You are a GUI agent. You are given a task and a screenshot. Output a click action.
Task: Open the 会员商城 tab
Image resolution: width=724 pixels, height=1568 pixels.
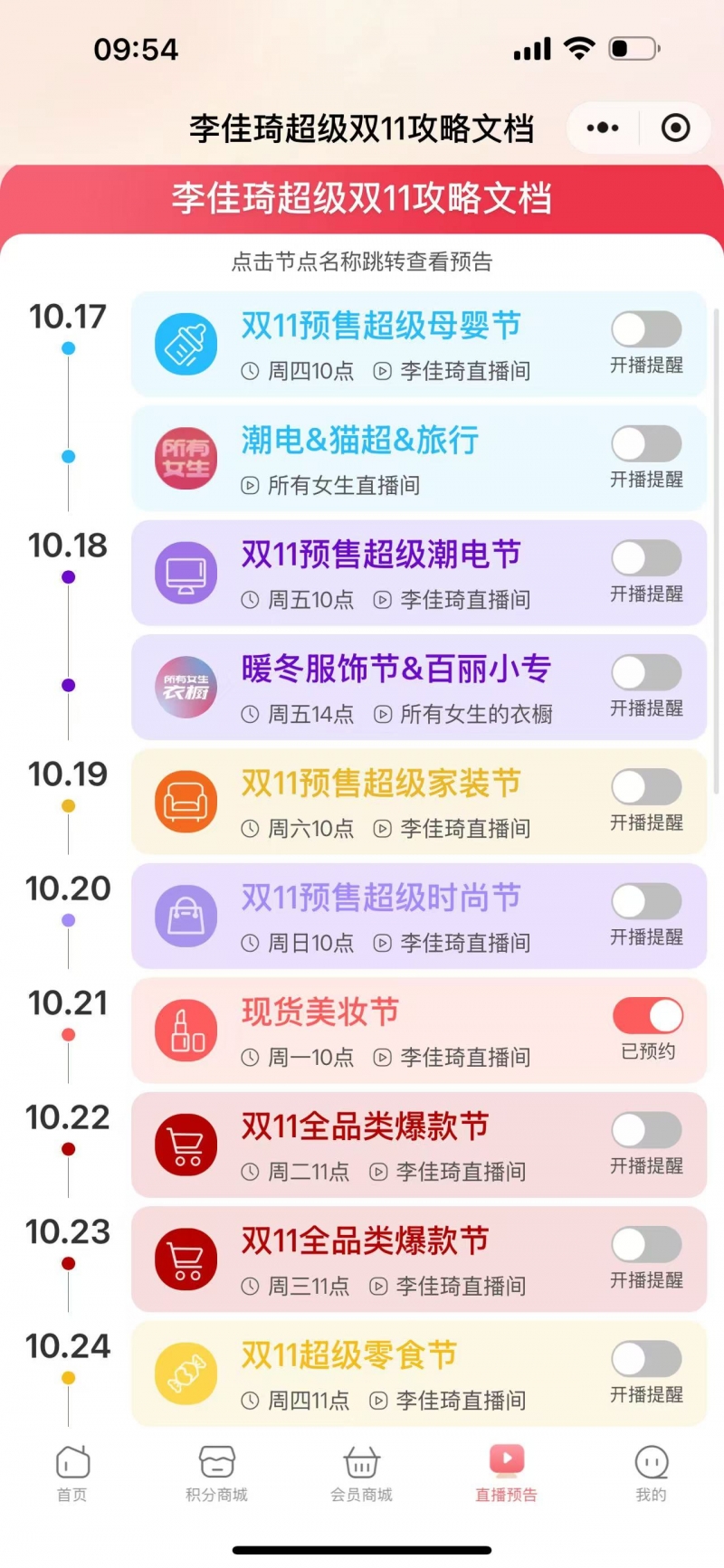pyautogui.click(x=362, y=1475)
